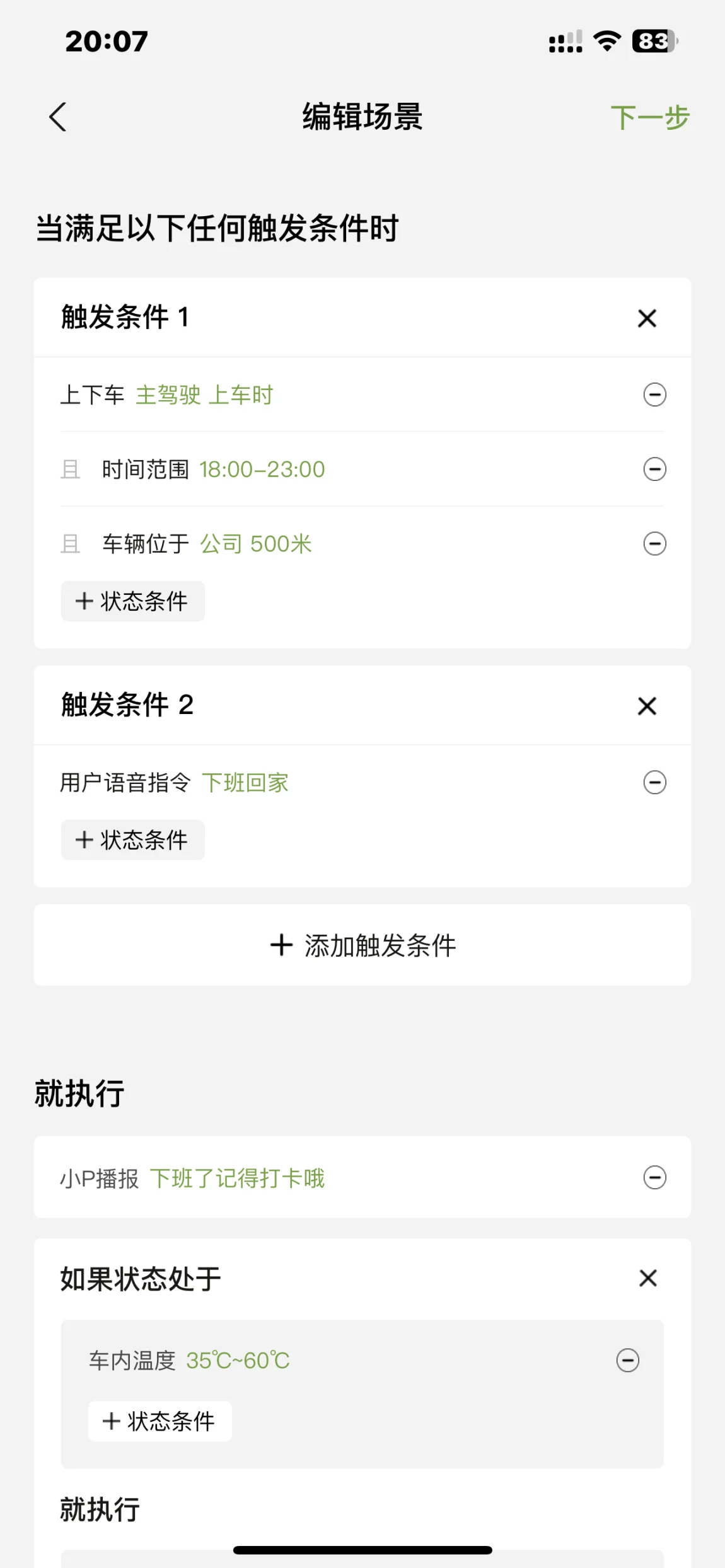This screenshot has height=1568, width=725.
Task: Change the 18:00–23:00 time range
Action: (262, 470)
